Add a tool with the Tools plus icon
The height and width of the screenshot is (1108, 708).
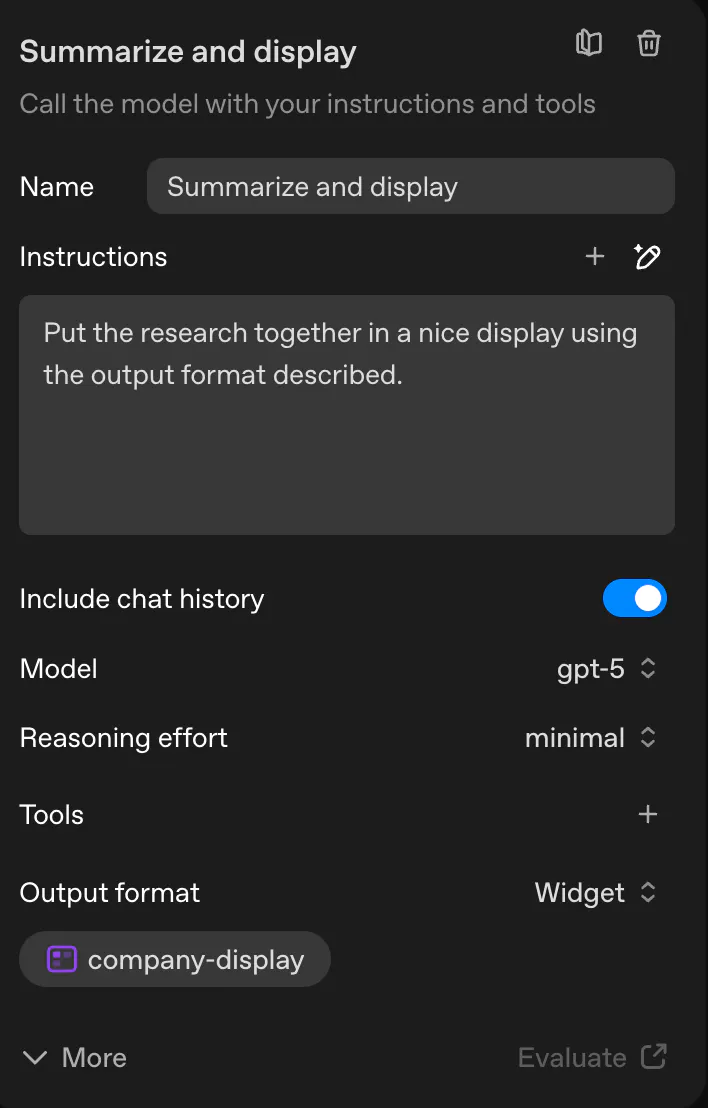click(648, 815)
